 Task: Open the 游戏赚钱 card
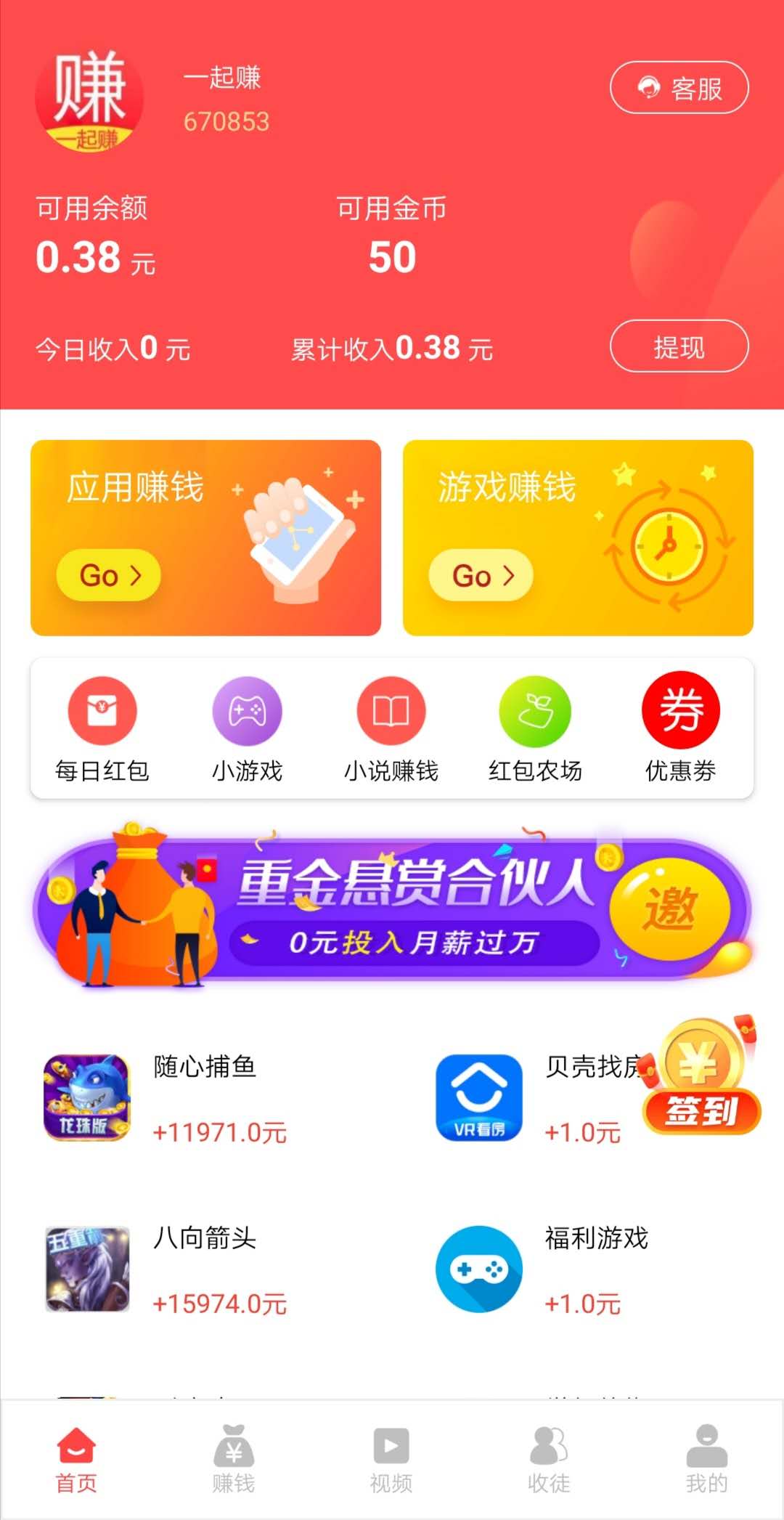tap(578, 537)
